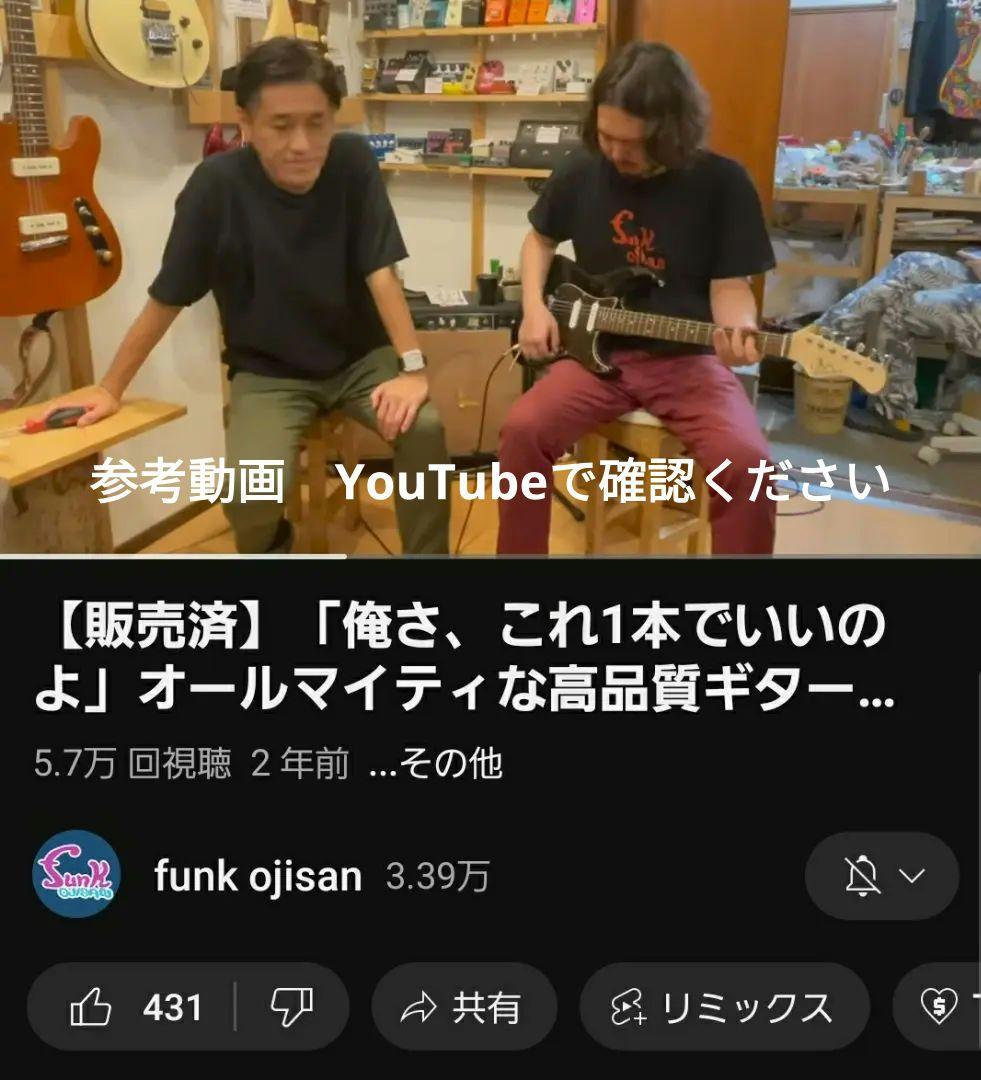
Task: Tap the video player to show controls
Action: coord(490,280)
